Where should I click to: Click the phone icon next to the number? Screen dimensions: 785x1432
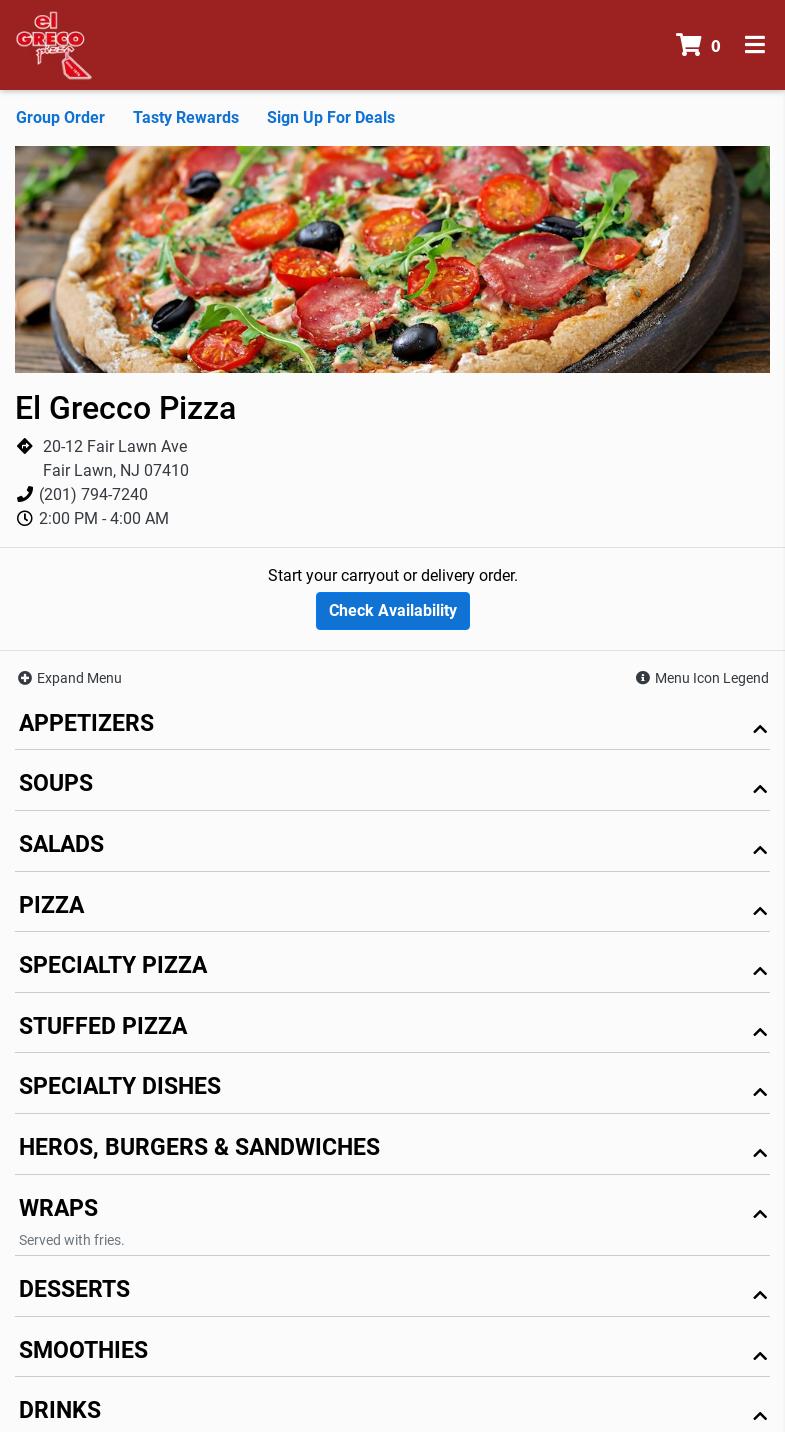coord(25,494)
